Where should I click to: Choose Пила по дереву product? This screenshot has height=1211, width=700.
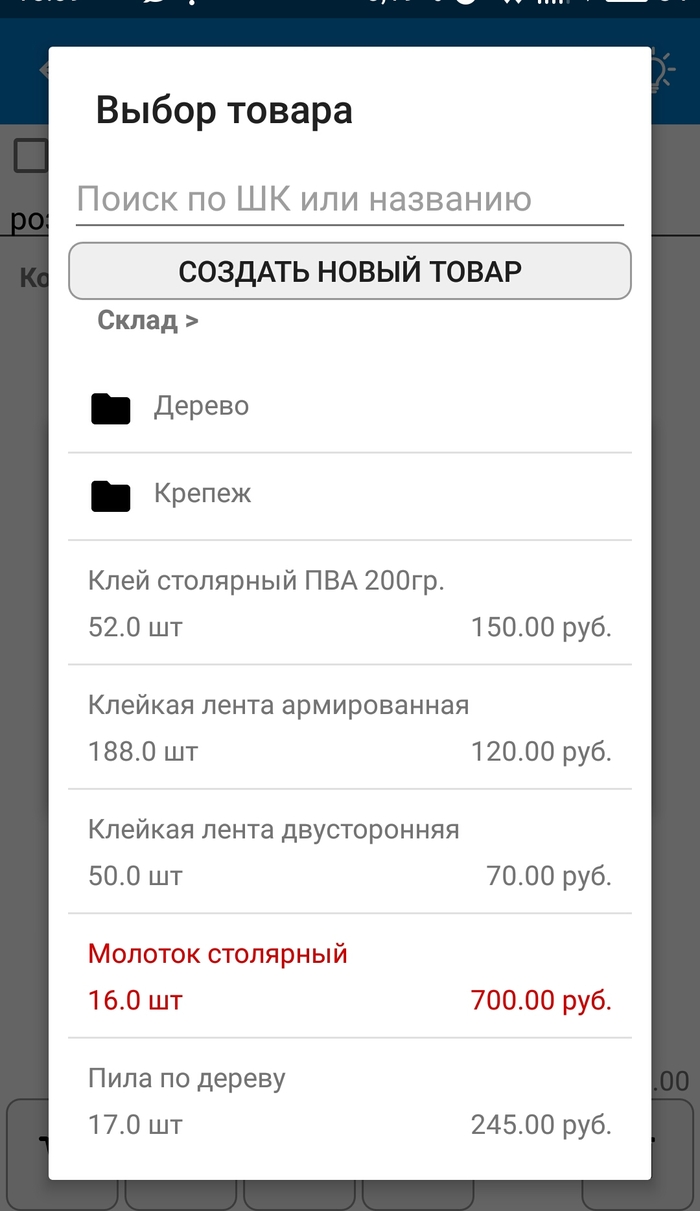click(349, 1100)
